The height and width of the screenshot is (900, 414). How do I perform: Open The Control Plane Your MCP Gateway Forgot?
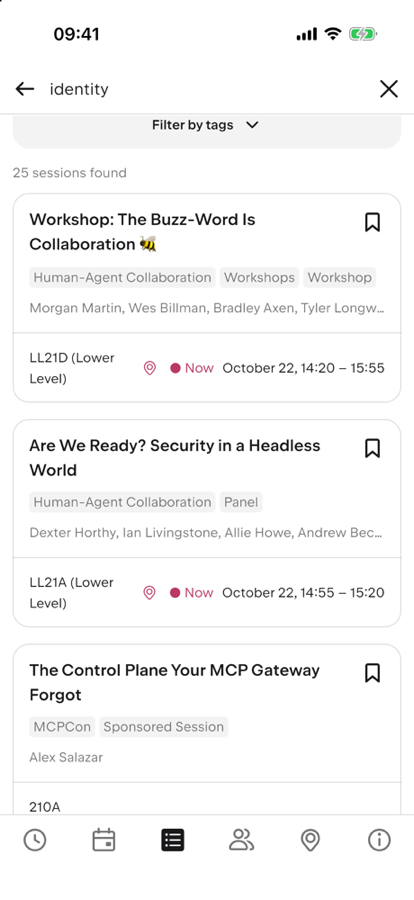pos(175,682)
